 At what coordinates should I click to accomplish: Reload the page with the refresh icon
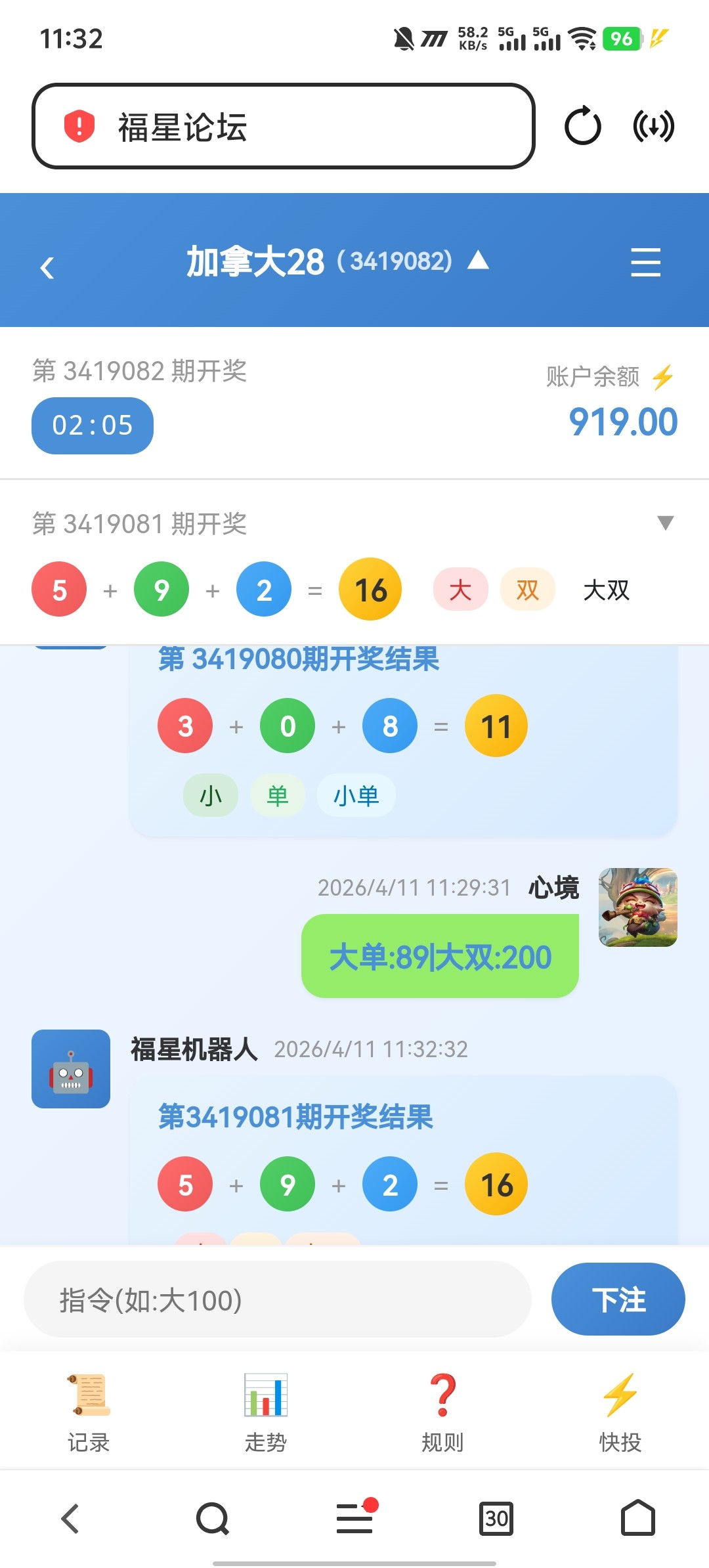pos(582,126)
